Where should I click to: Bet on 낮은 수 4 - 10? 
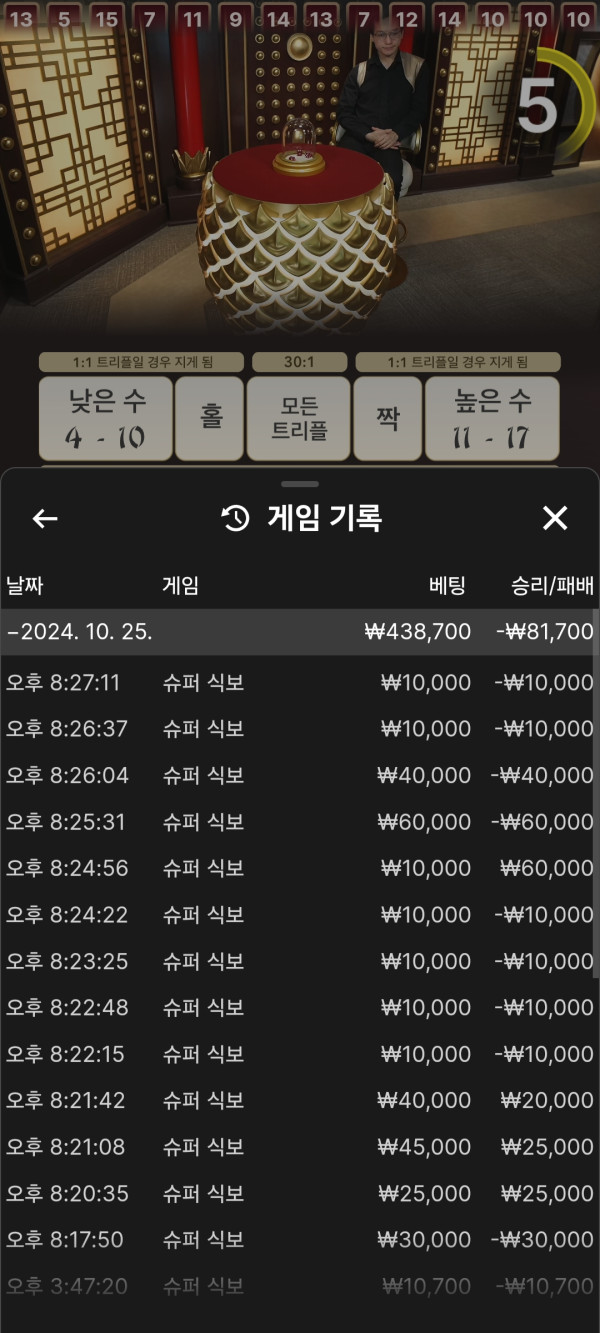pyautogui.click(x=106, y=418)
